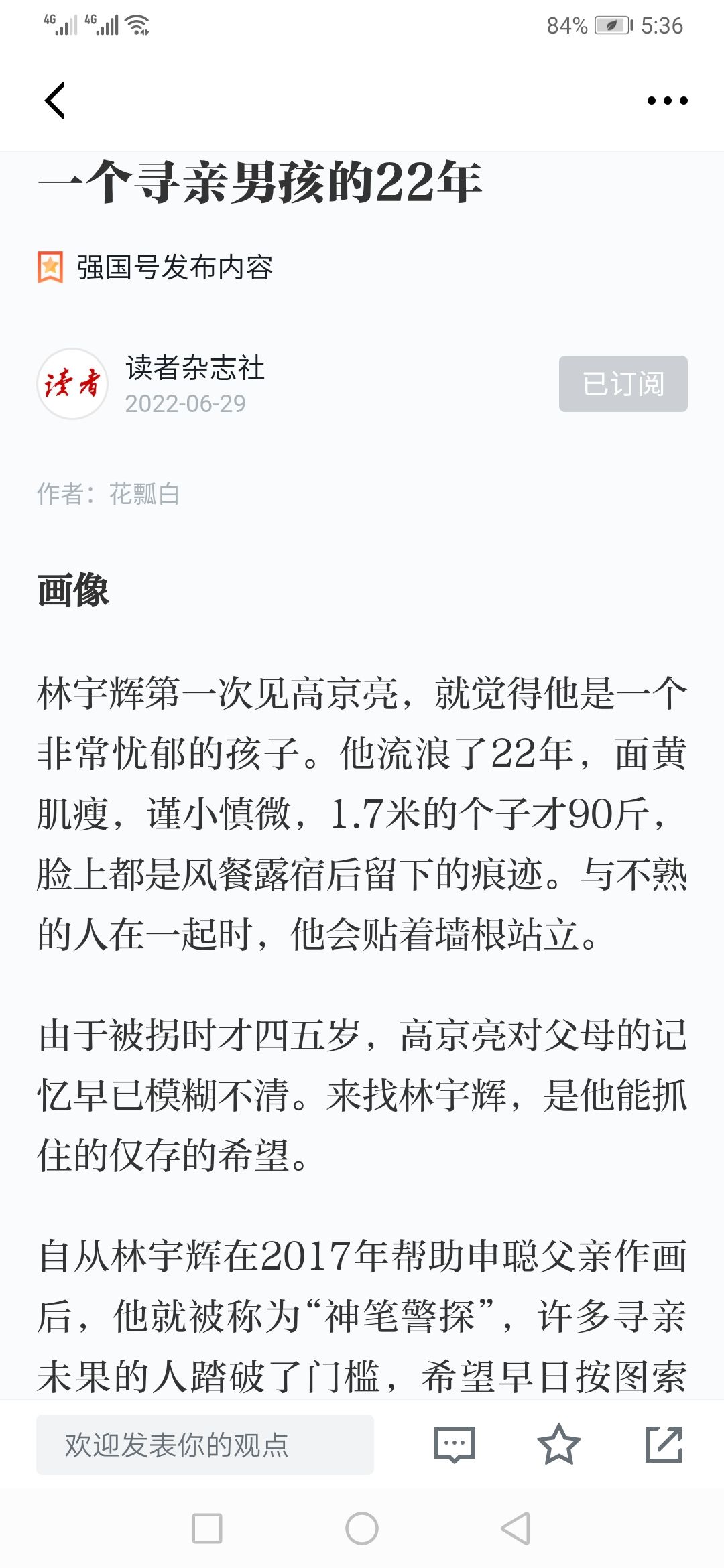Tap the system home button
Viewport: 724px width, 1568px height.
(362, 1528)
